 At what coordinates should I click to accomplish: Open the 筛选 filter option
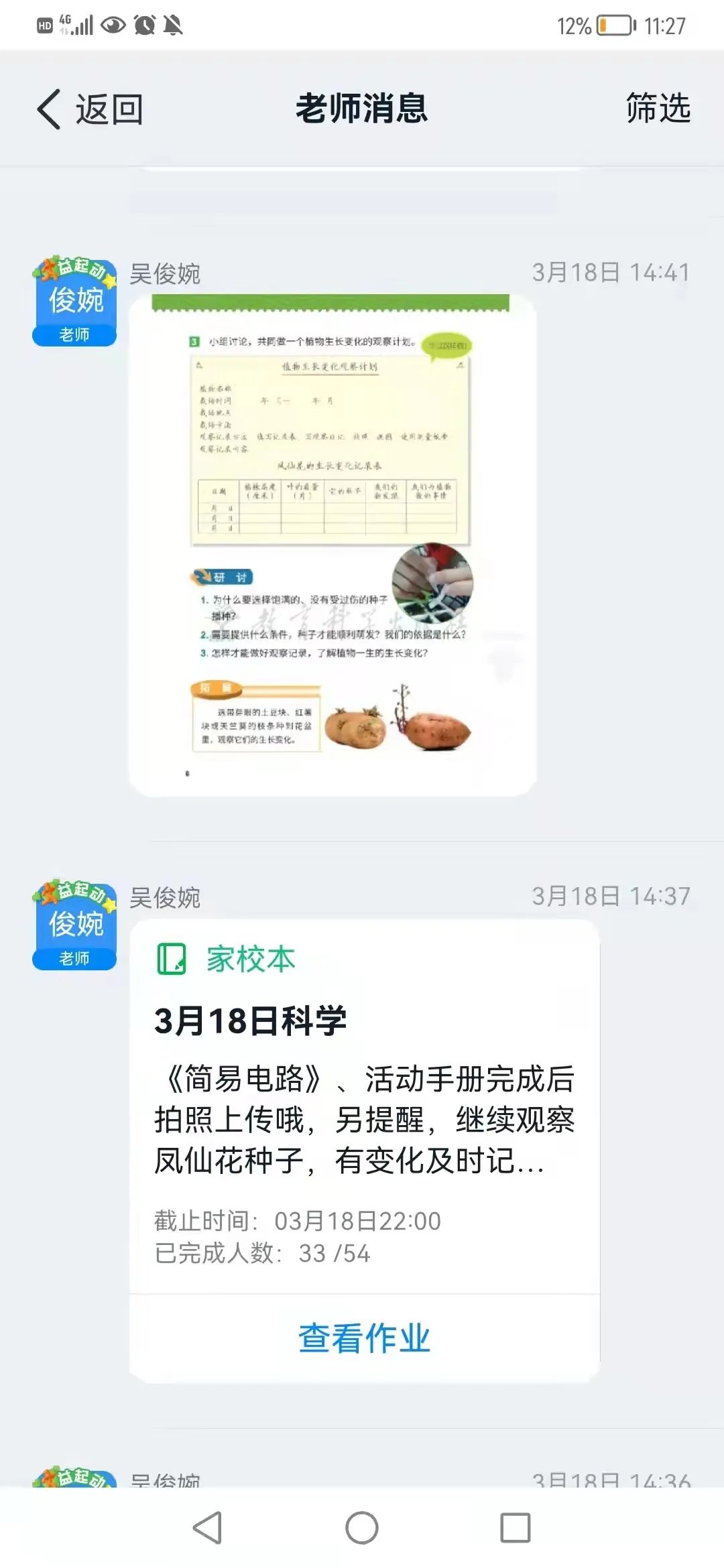pos(658,108)
